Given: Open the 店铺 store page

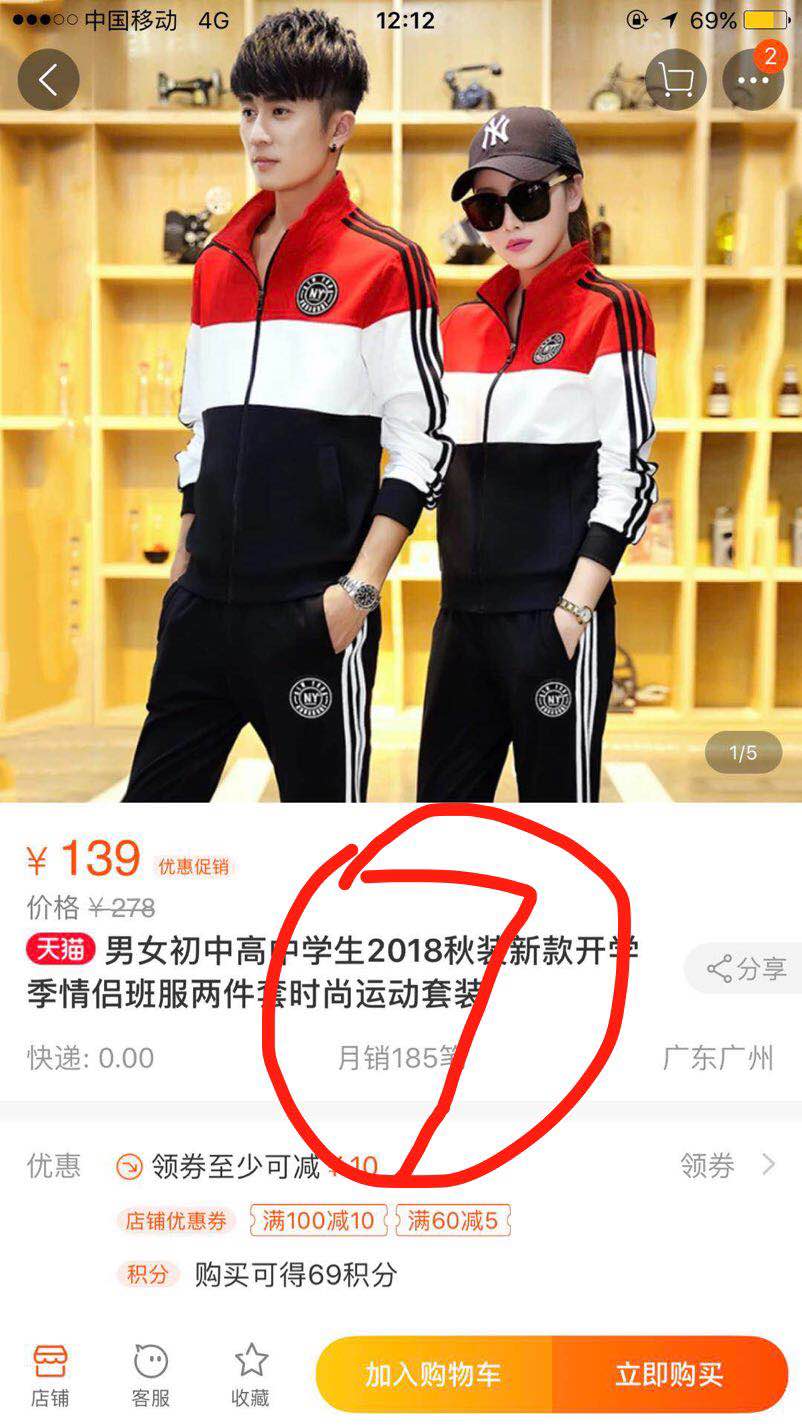Looking at the screenshot, I should click(50, 1376).
